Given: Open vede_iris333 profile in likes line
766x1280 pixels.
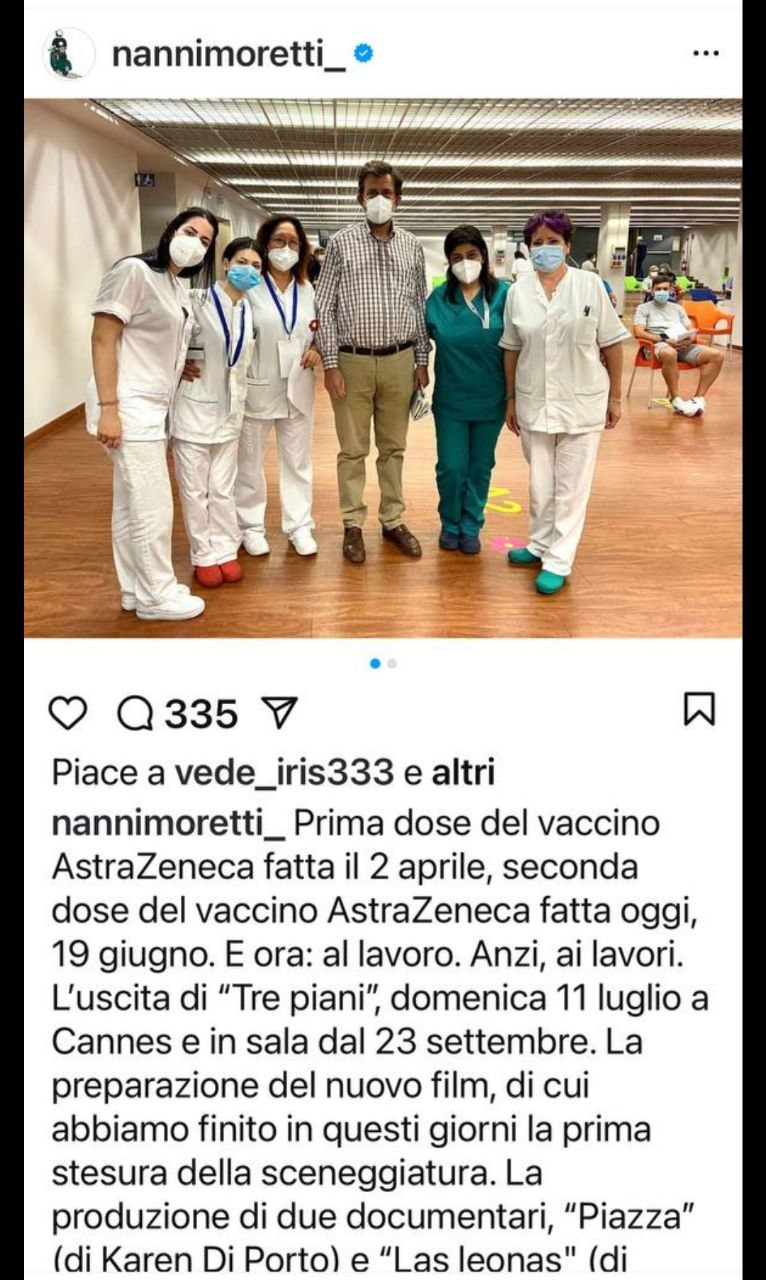Looking at the screenshot, I should [285, 772].
